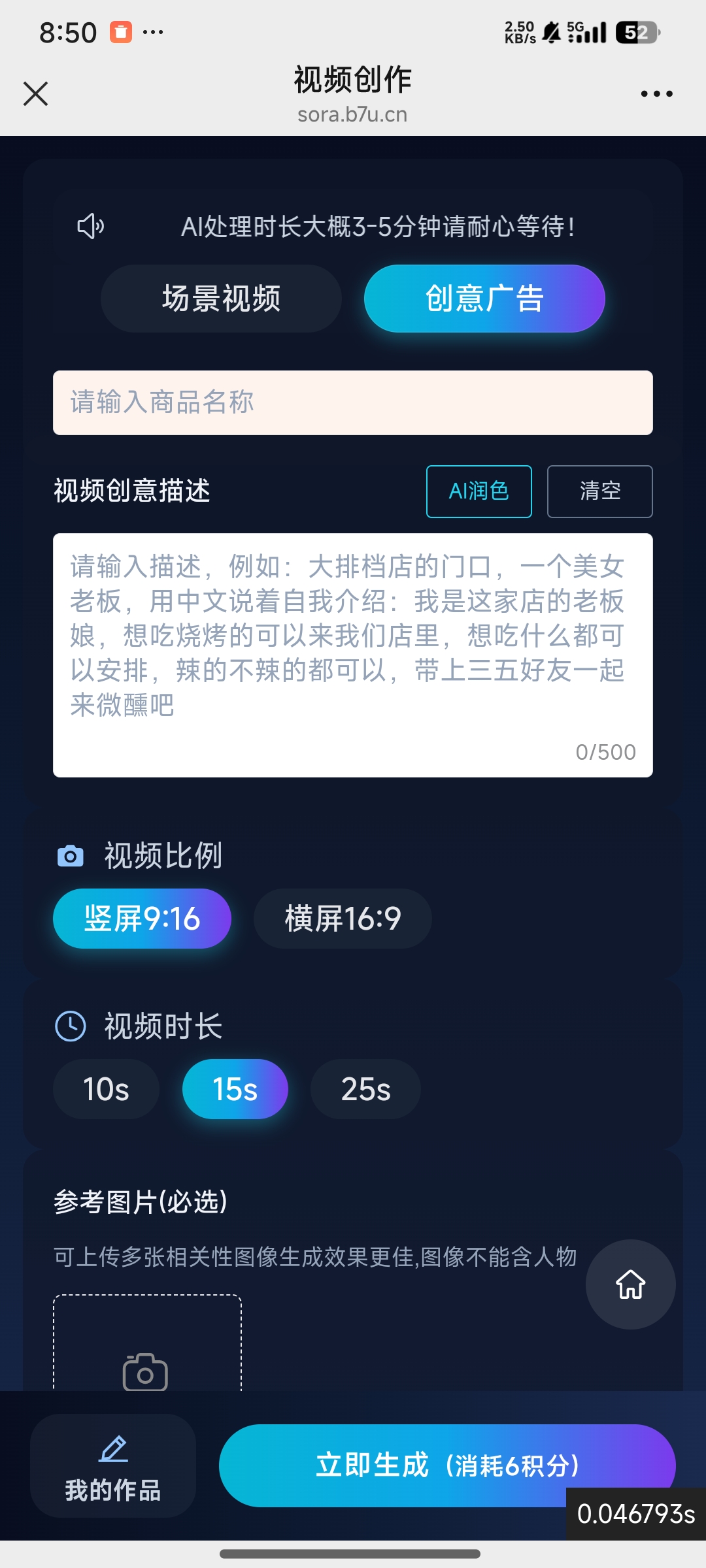706x1568 pixels.
Task: Clear the description with 清空
Action: [599, 491]
